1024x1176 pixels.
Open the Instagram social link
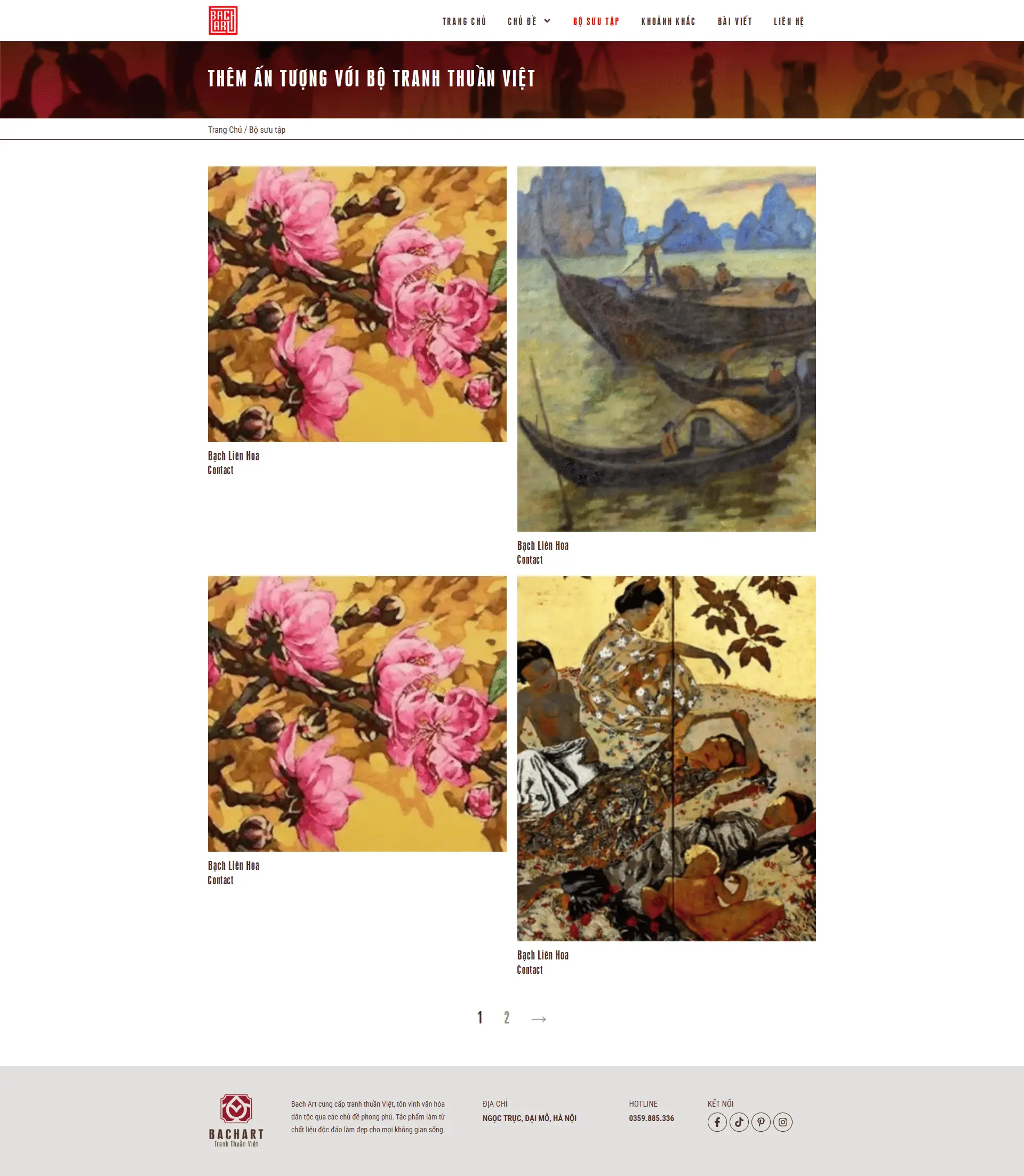click(x=783, y=1122)
